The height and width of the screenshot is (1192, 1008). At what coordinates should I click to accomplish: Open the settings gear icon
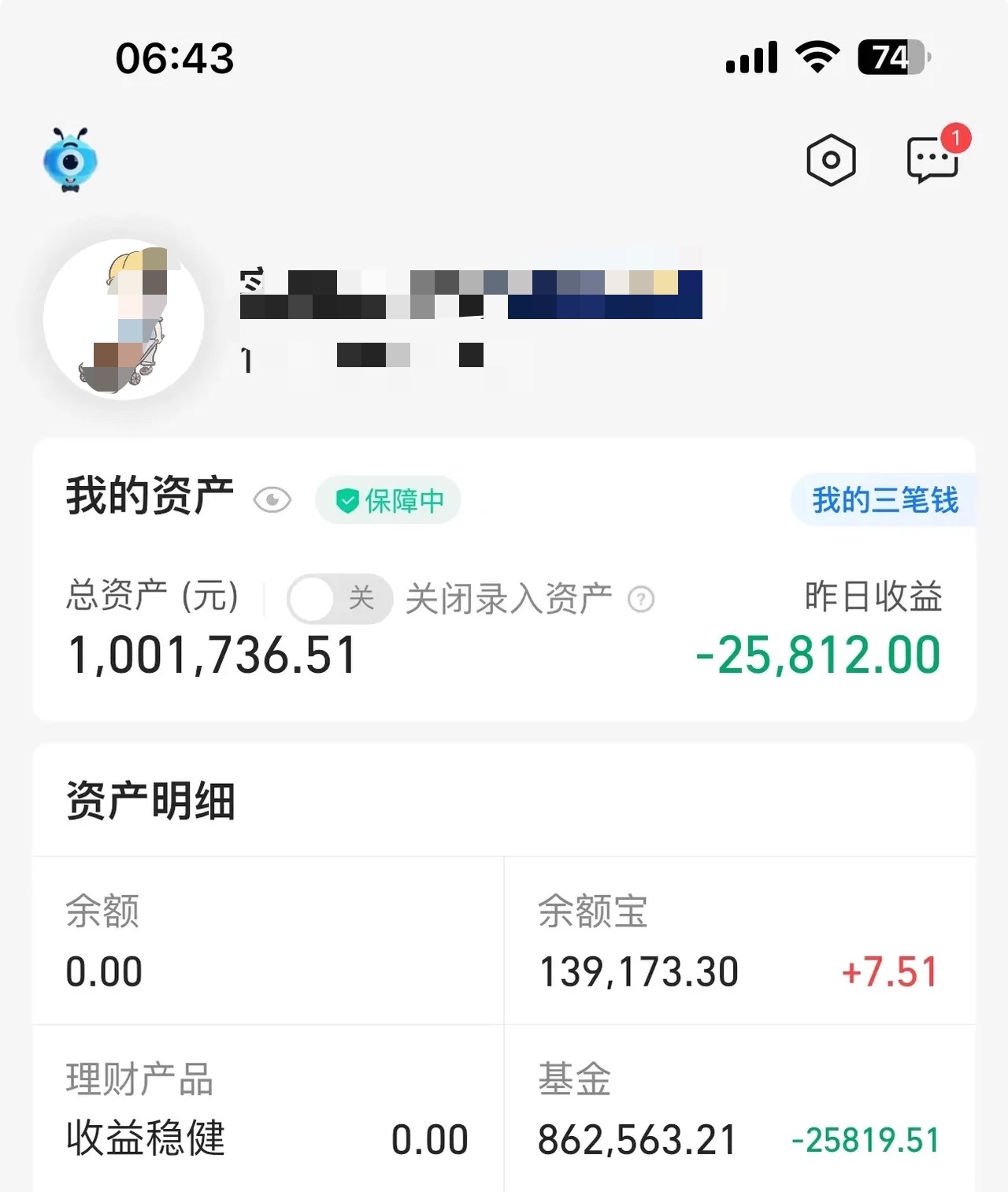[x=832, y=158]
